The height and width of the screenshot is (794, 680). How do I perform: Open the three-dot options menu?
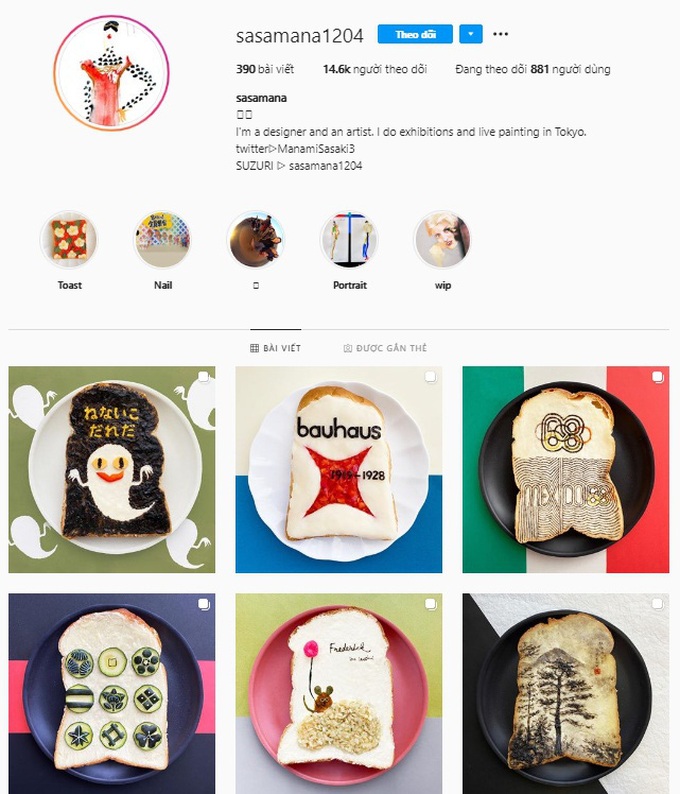click(x=501, y=34)
